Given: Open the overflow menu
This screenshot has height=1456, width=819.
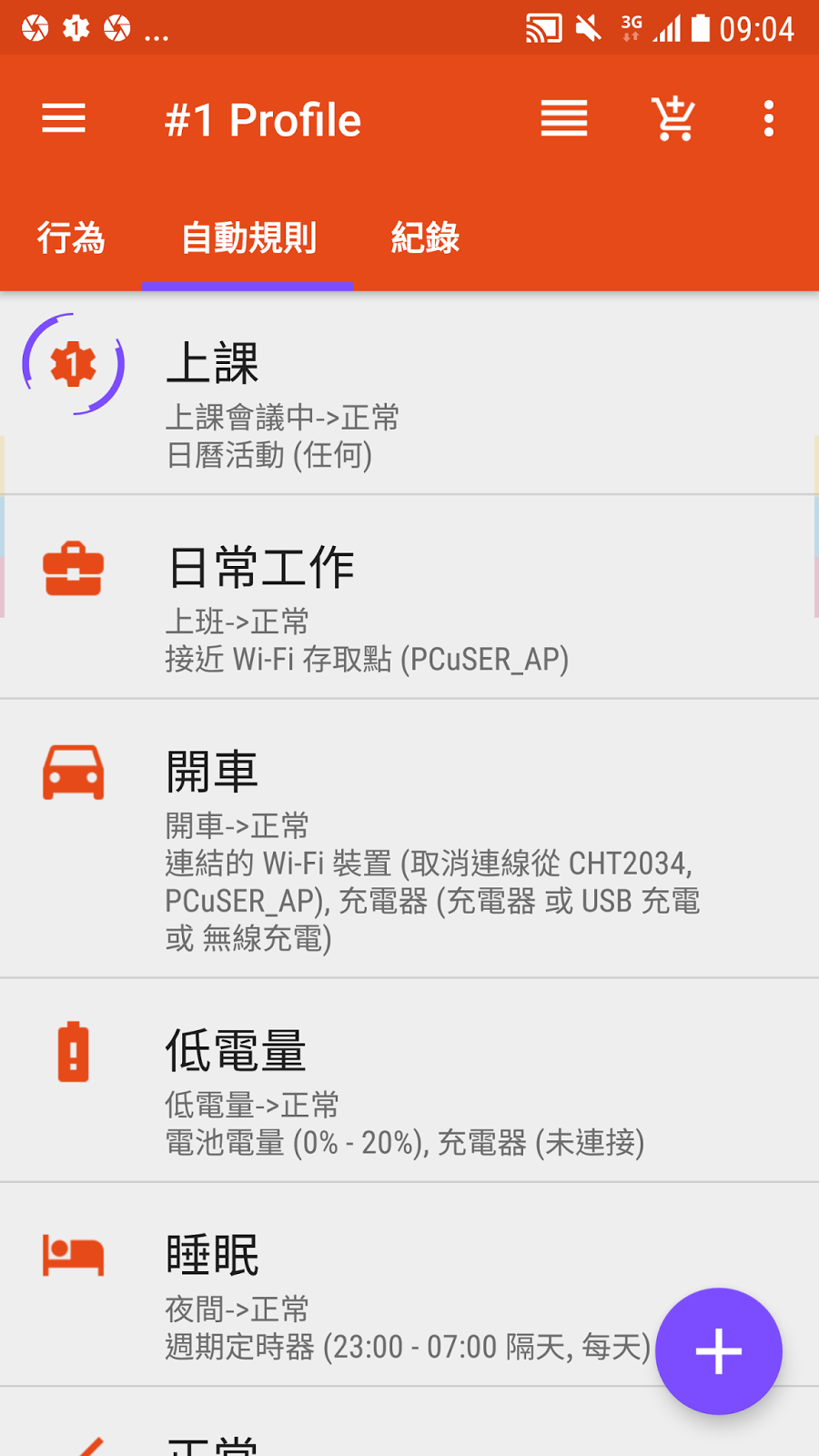Looking at the screenshot, I should pyautogui.click(x=769, y=119).
